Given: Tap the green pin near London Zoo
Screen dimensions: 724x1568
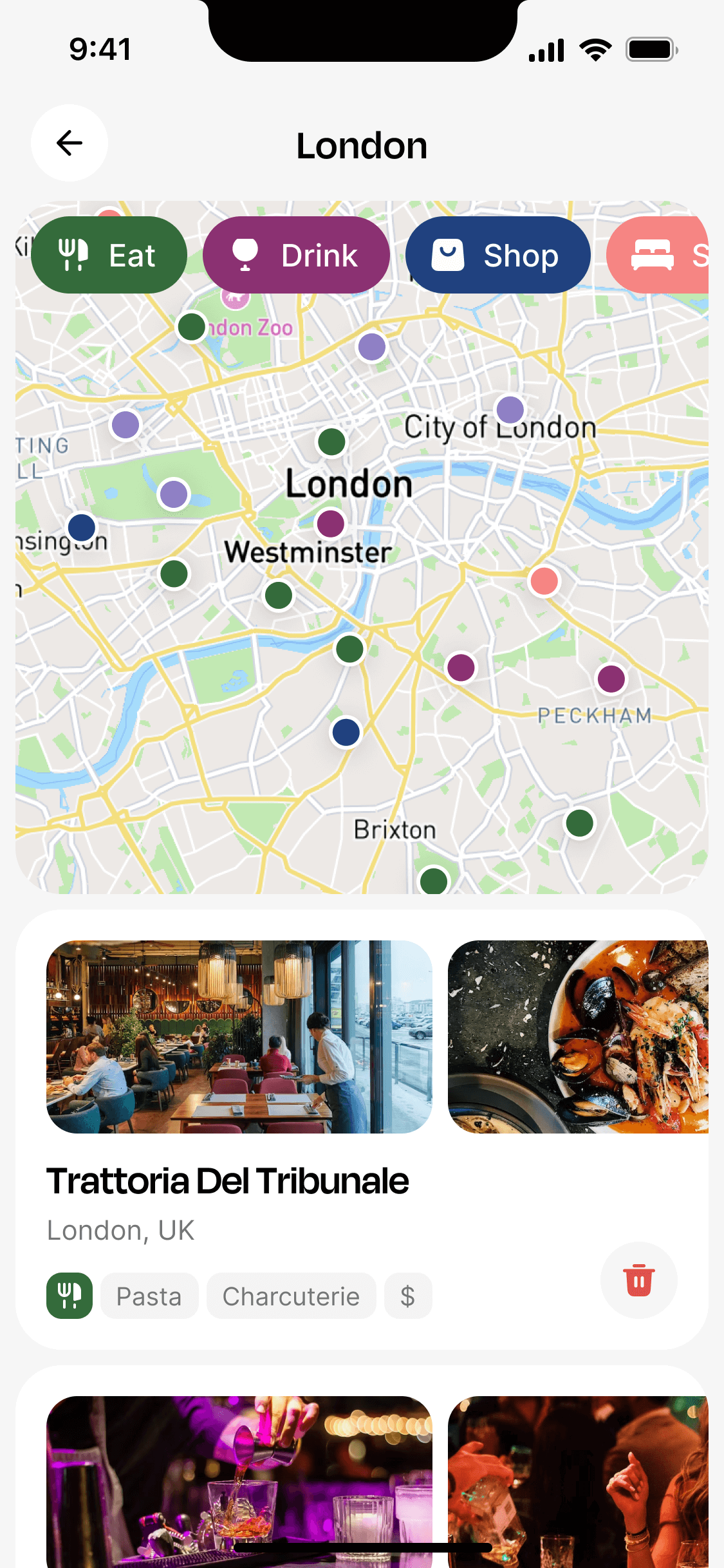Looking at the screenshot, I should (191, 326).
